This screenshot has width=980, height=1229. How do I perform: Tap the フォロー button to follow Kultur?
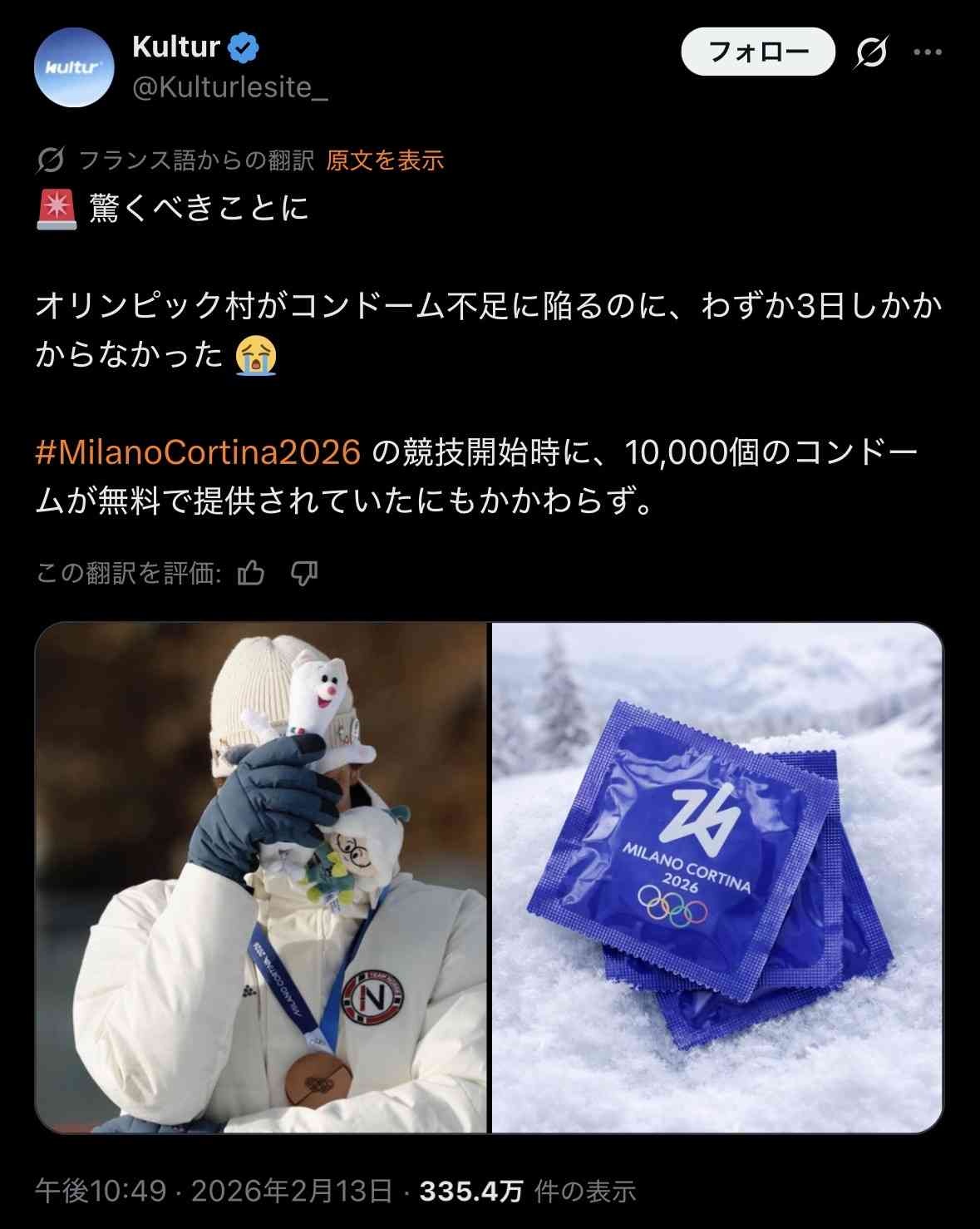[x=757, y=52]
